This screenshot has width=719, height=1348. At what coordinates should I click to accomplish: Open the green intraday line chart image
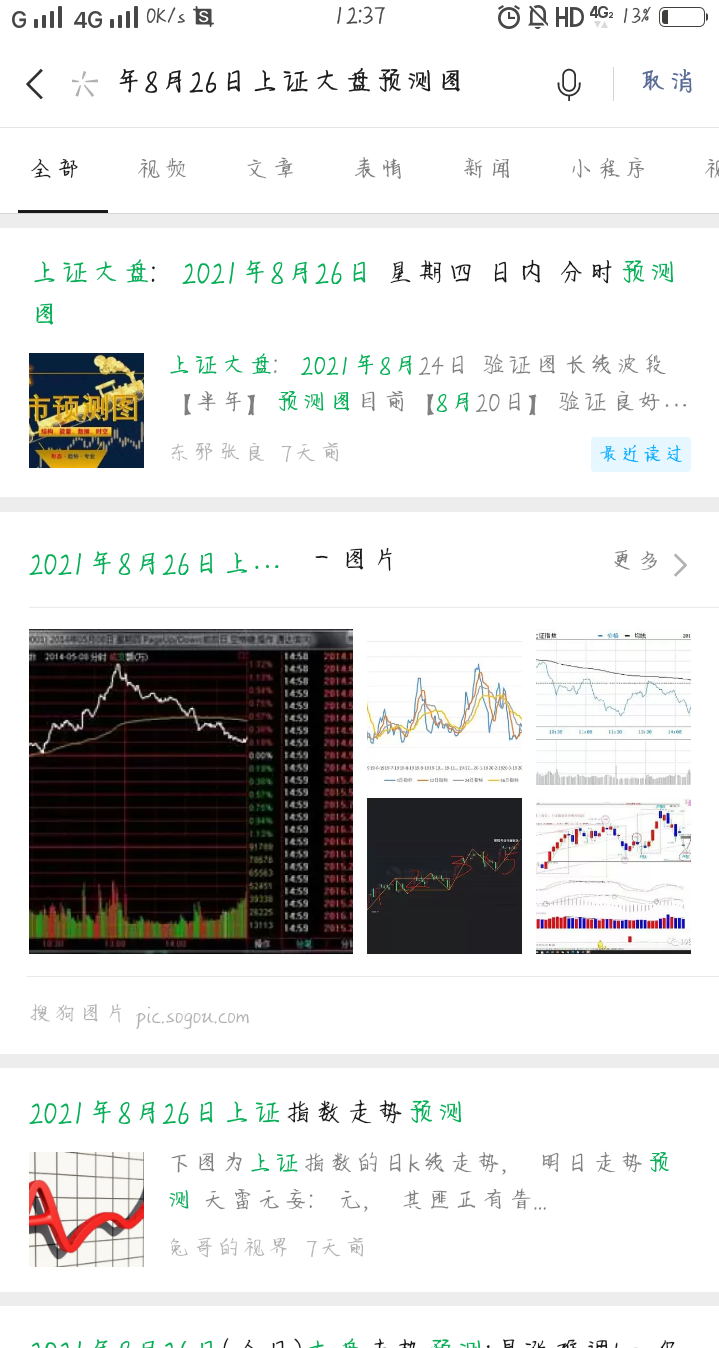click(x=613, y=707)
